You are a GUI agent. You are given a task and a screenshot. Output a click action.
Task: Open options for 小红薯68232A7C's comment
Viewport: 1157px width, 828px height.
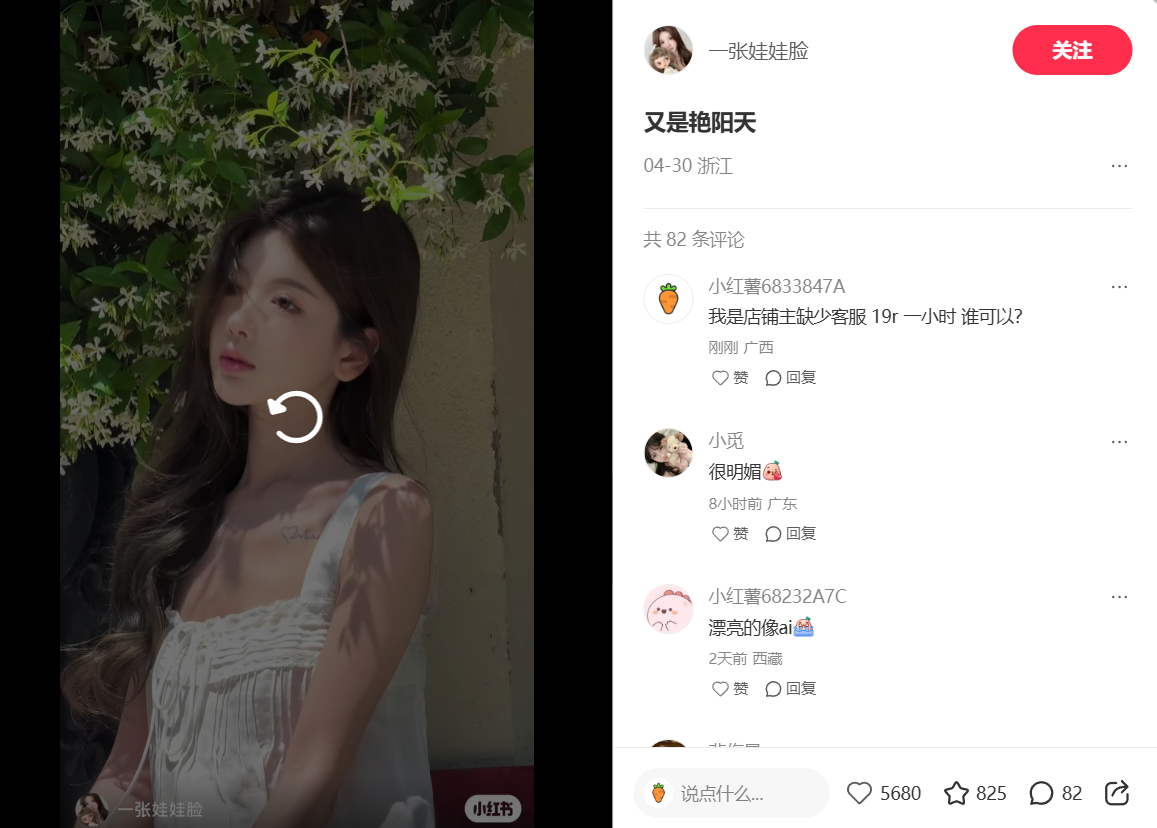(x=1119, y=597)
